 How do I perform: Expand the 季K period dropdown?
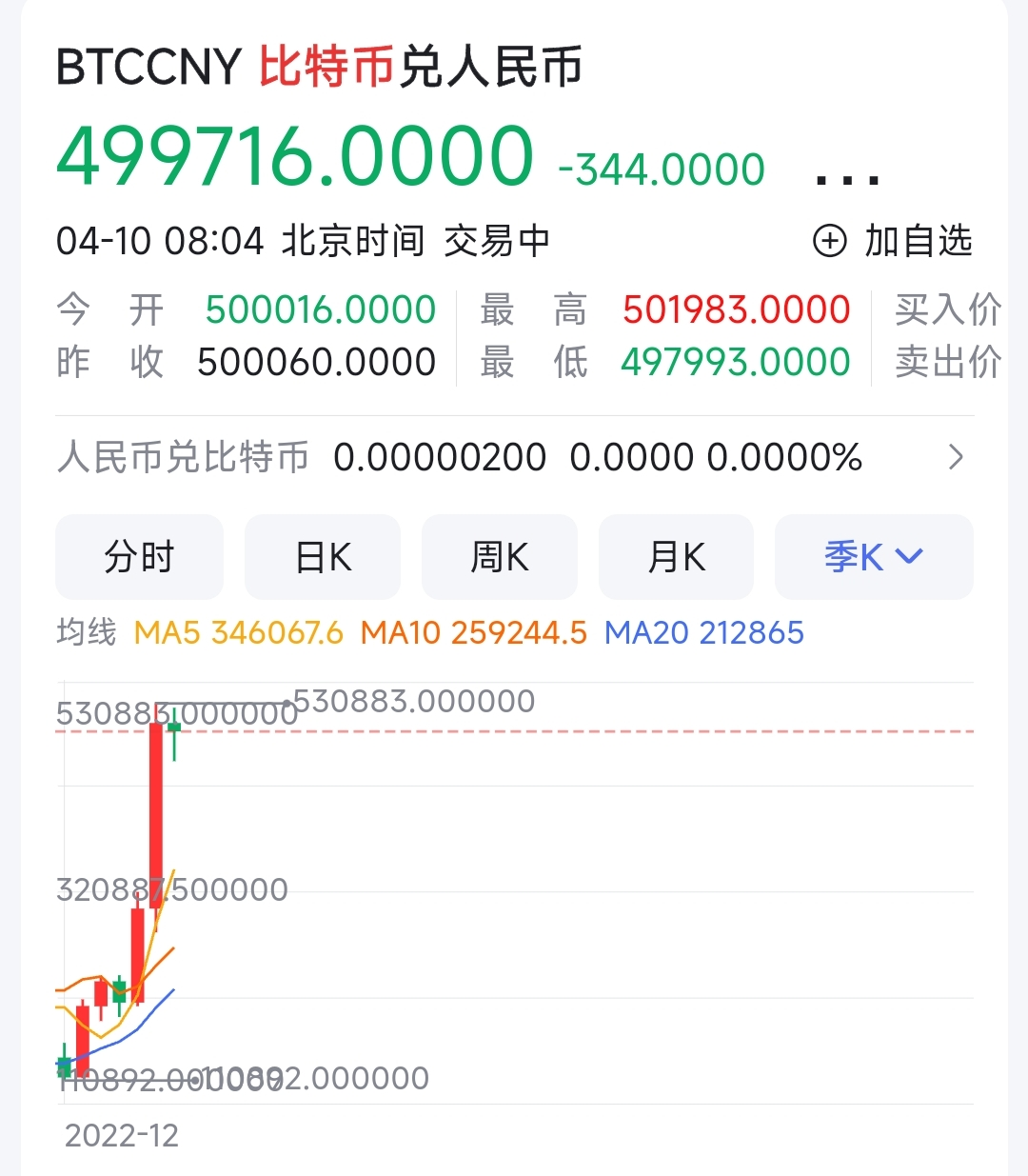pyautogui.click(x=874, y=557)
